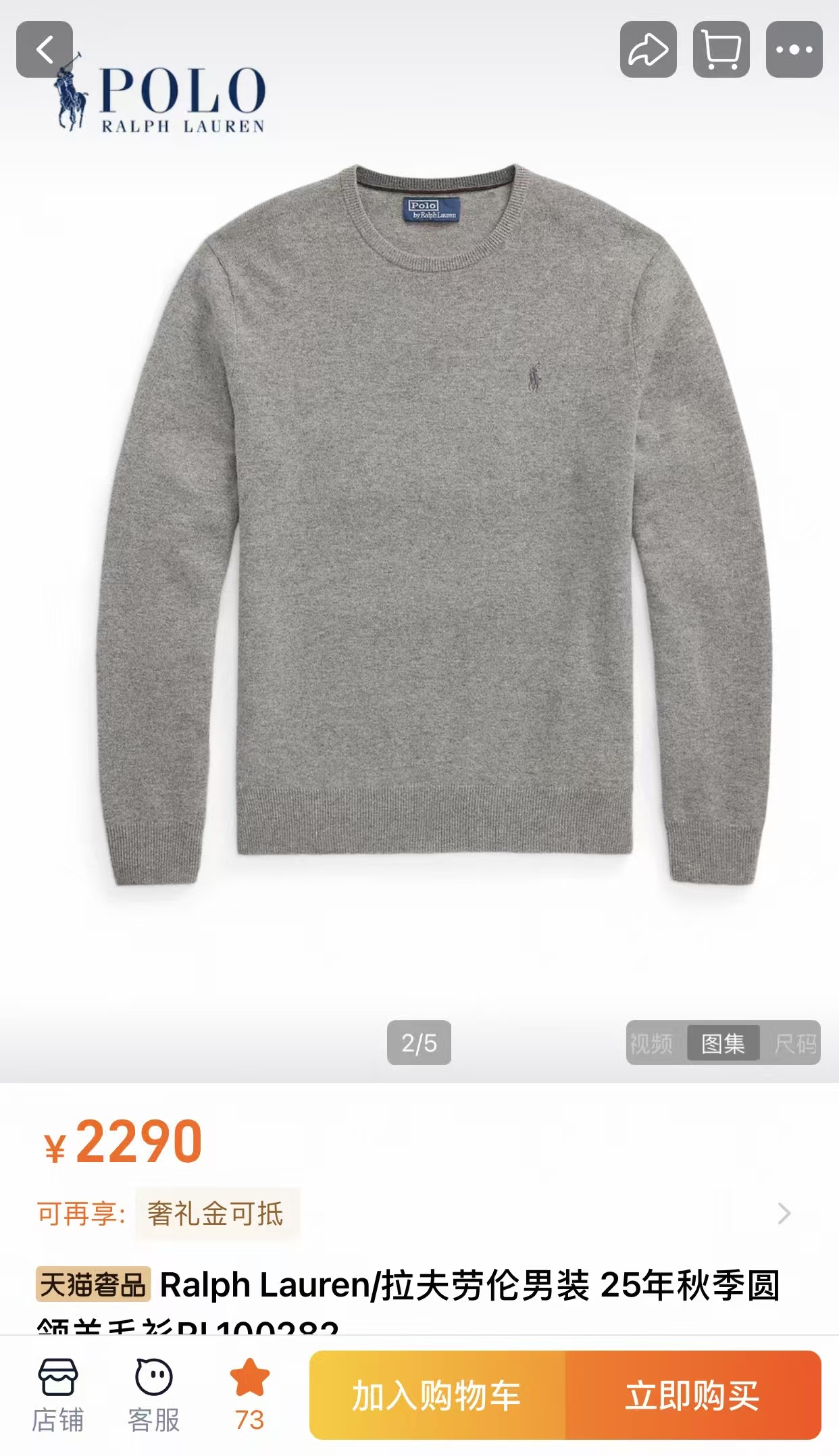Open the three-dot overflow menu

pos(794,49)
